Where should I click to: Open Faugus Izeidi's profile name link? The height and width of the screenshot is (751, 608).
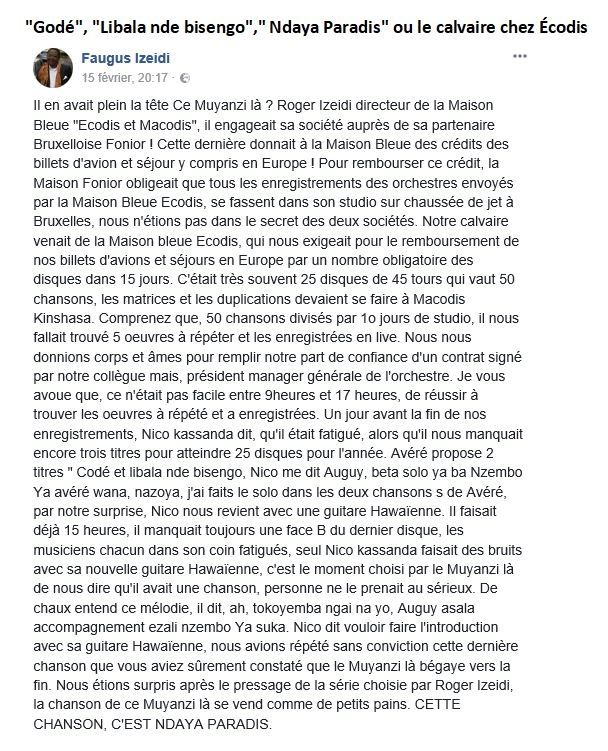126,60
